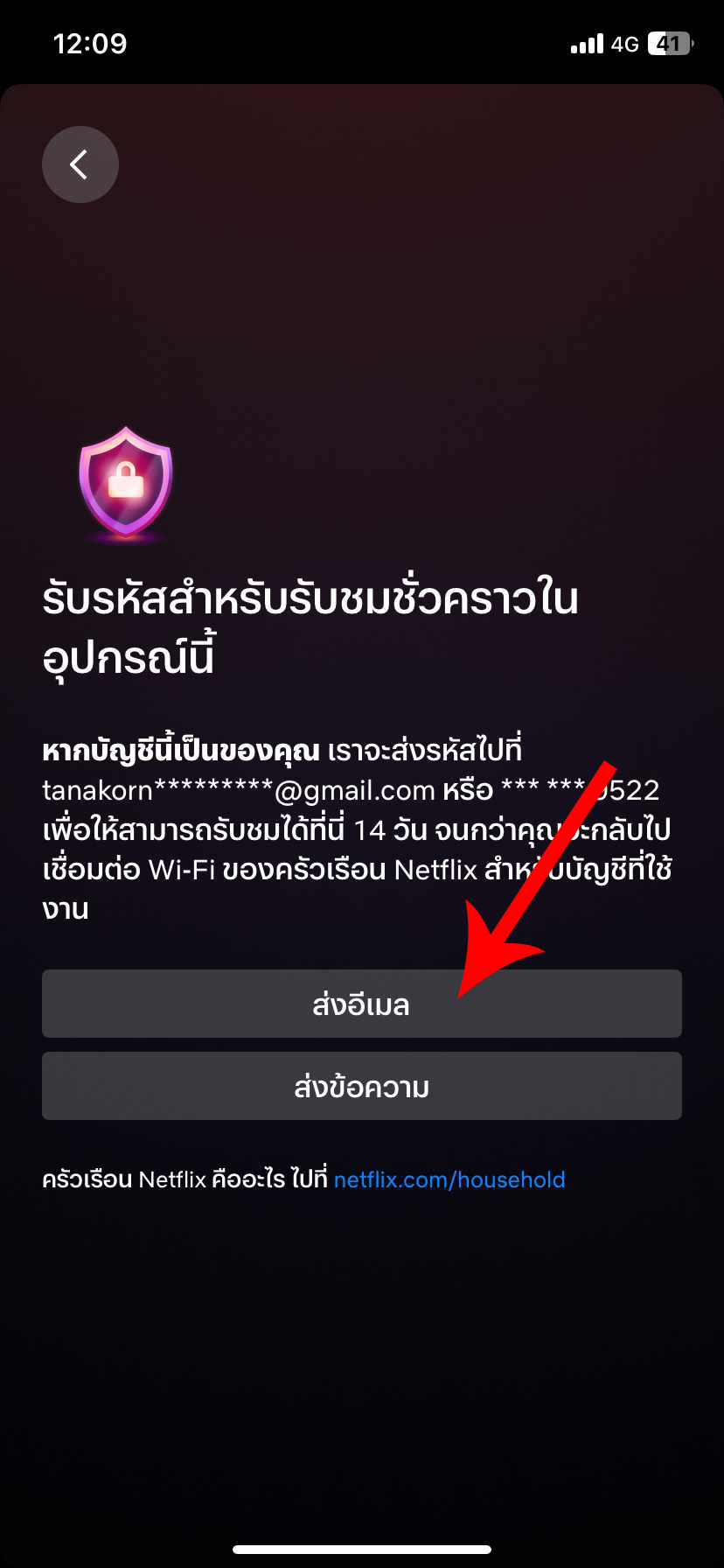This screenshot has height=1568, width=724.
Task: Go back using the arrow button
Action: [x=80, y=164]
